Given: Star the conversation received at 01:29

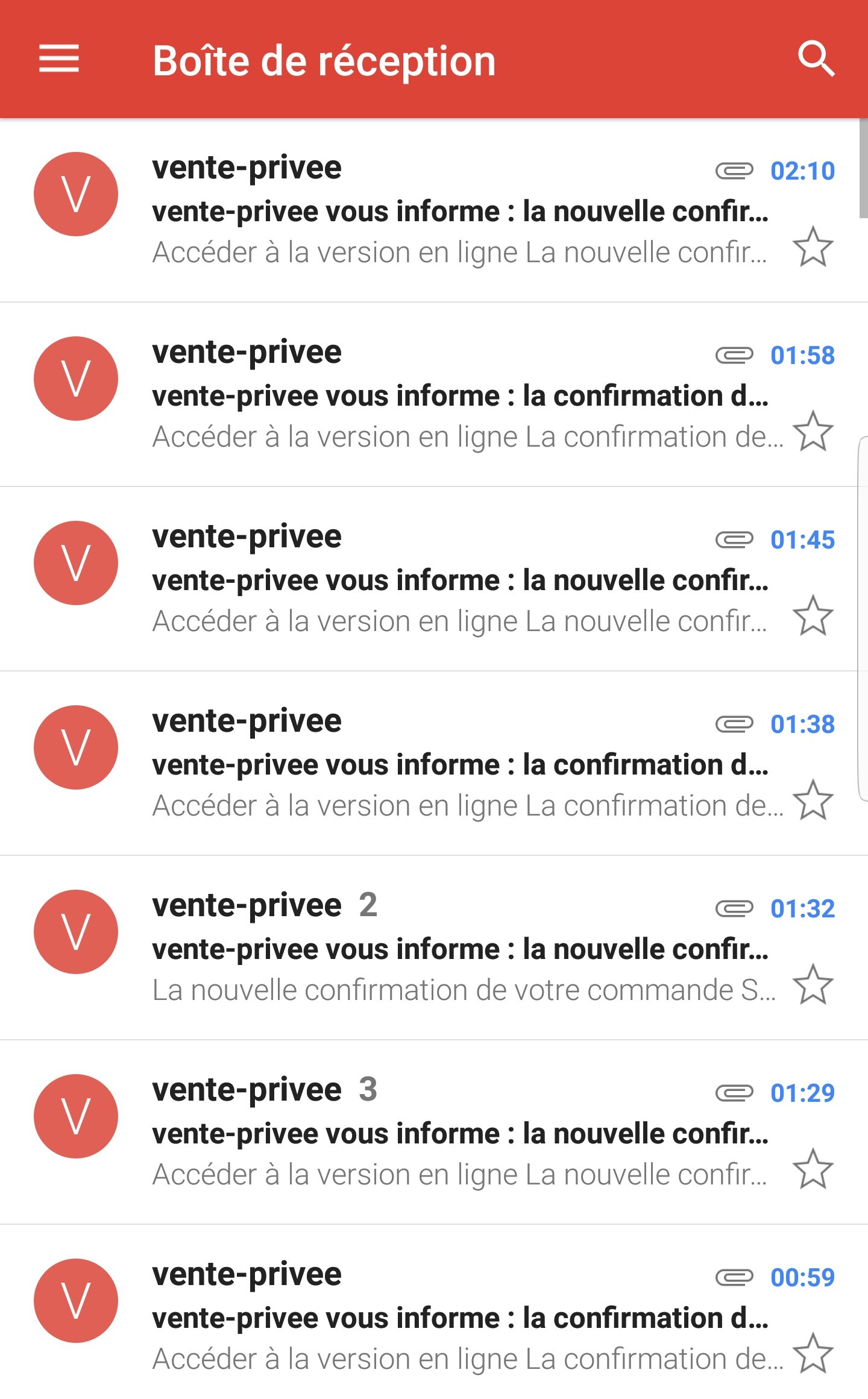Looking at the screenshot, I should (813, 1169).
